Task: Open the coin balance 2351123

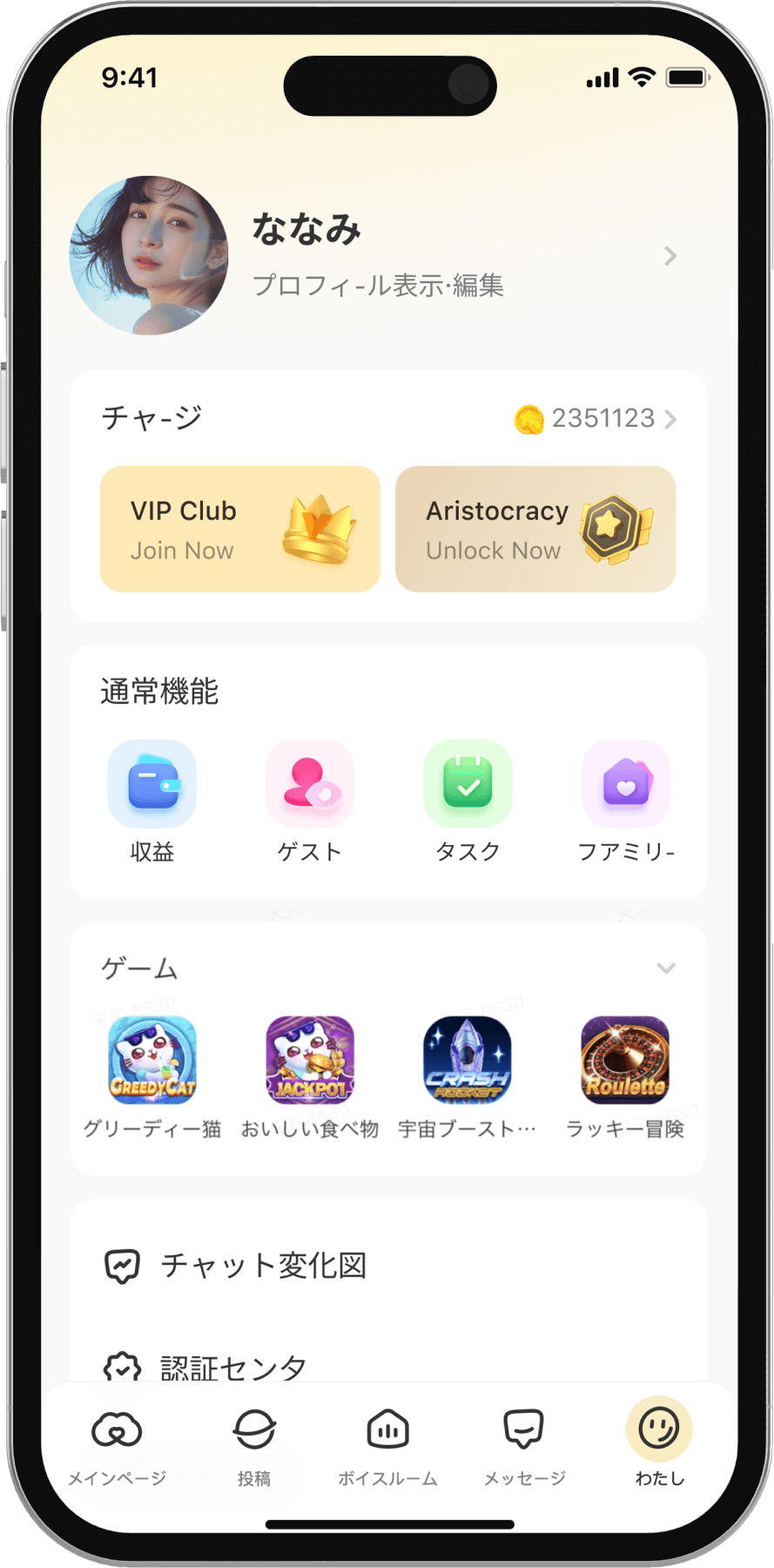Action: (x=596, y=419)
